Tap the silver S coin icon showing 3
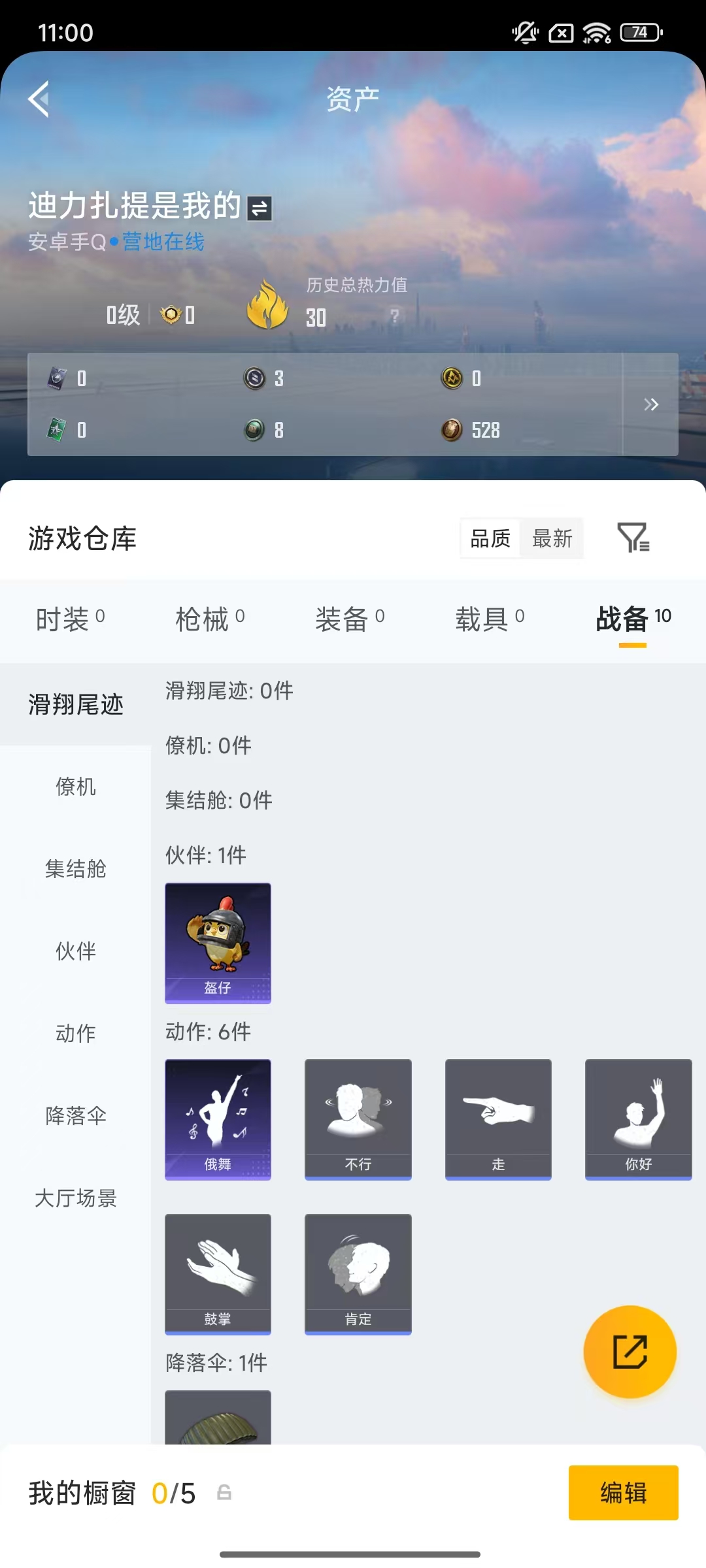The image size is (706, 1568). [x=254, y=378]
